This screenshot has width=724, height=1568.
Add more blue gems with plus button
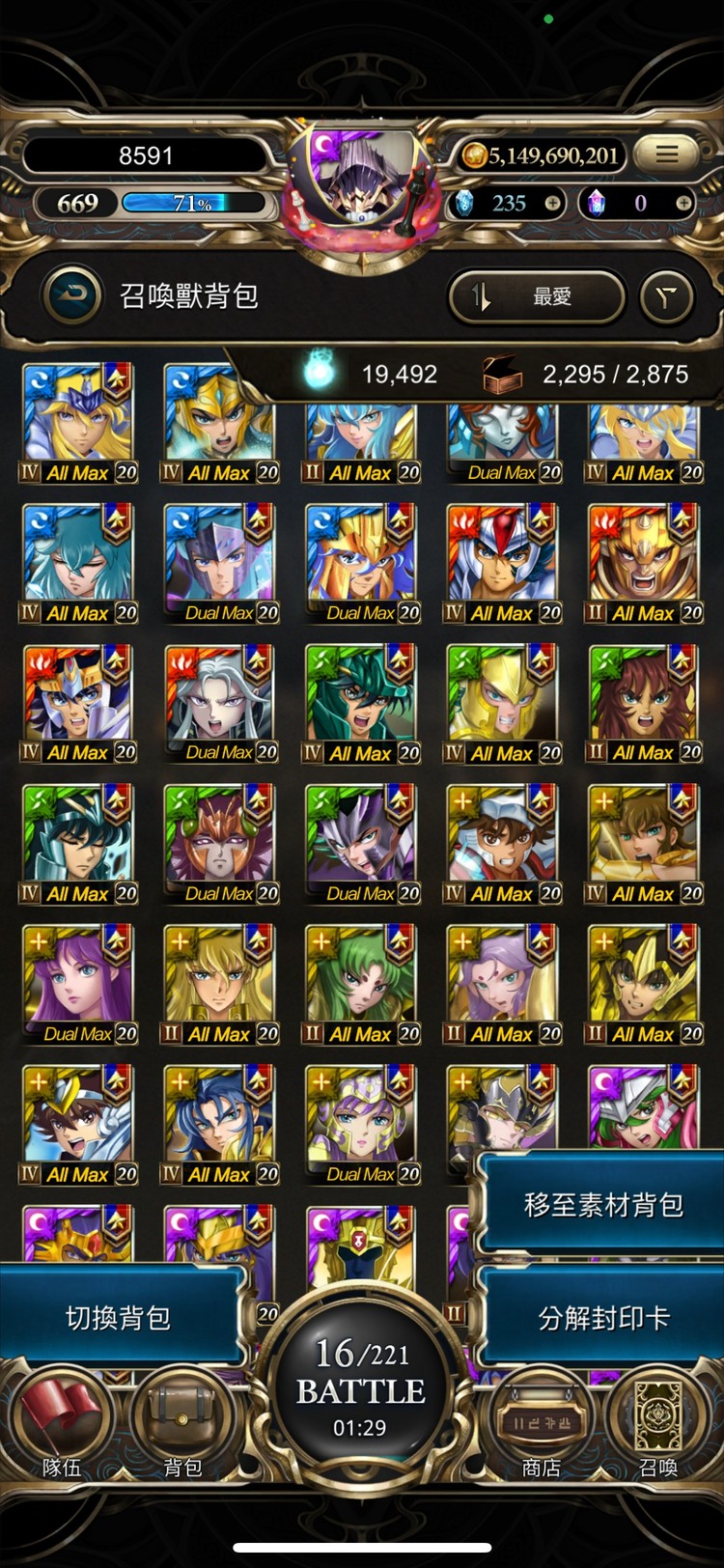tap(552, 203)
